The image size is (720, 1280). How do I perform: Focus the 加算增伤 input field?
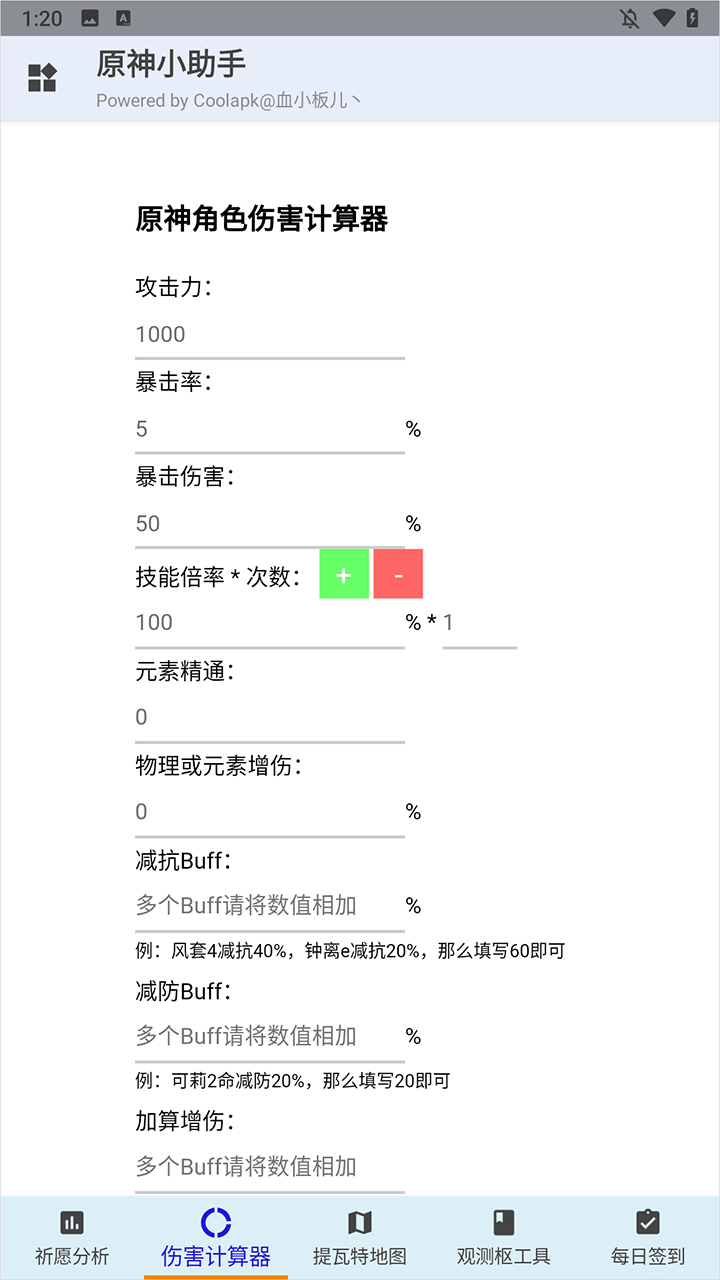tap(269, 1167)
